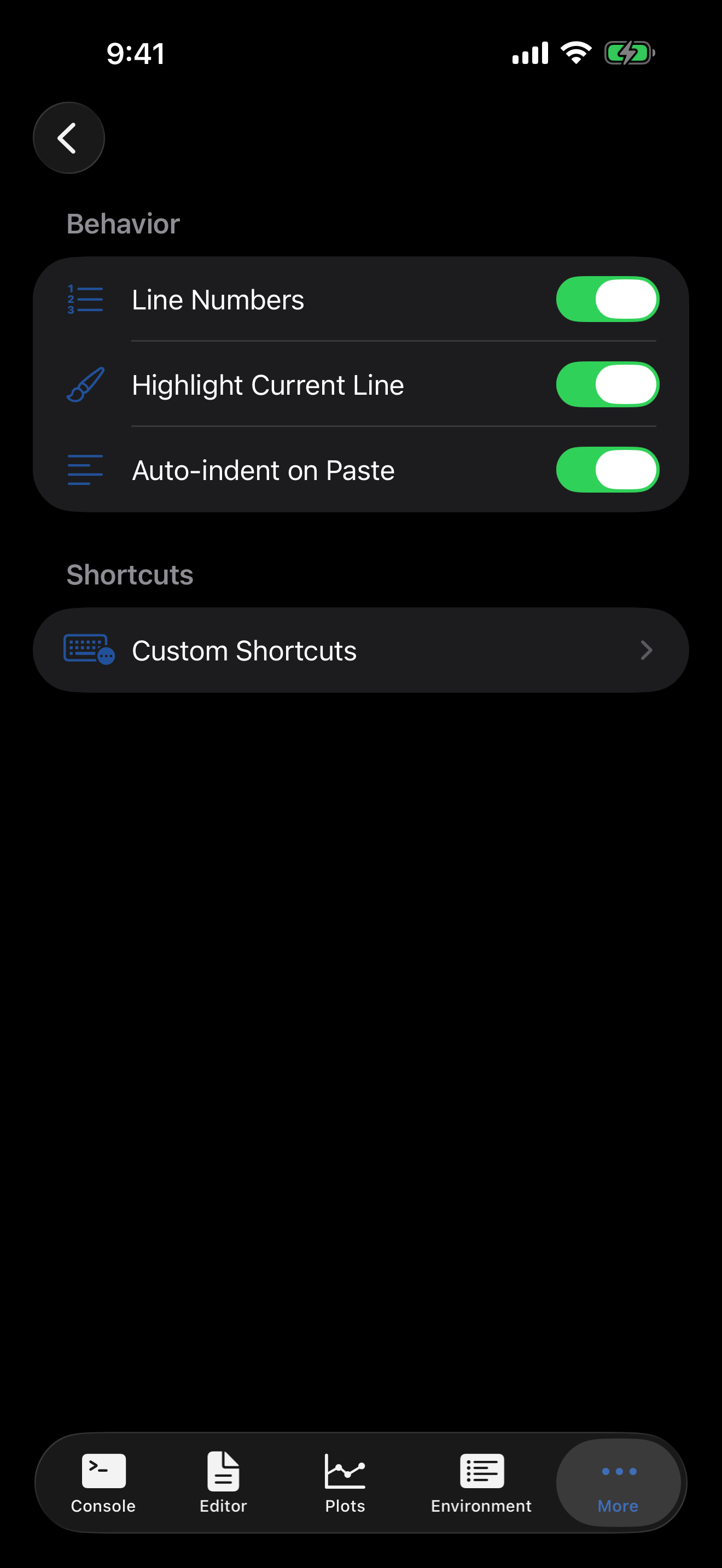Click the line numbers icon
This screenshot has width=722, height=1568.
coord(85,299)
